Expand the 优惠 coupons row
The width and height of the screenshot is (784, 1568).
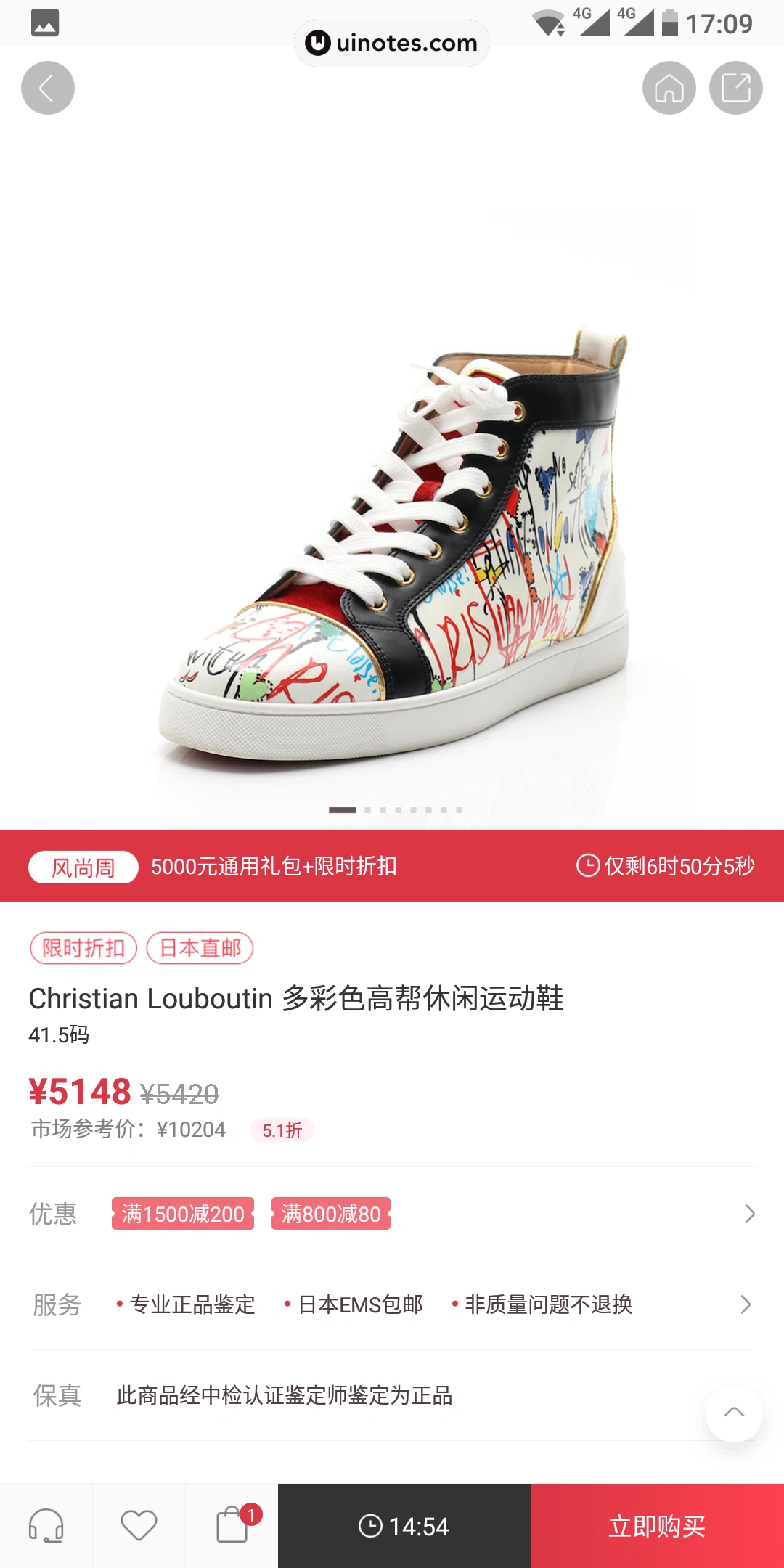749,1214
